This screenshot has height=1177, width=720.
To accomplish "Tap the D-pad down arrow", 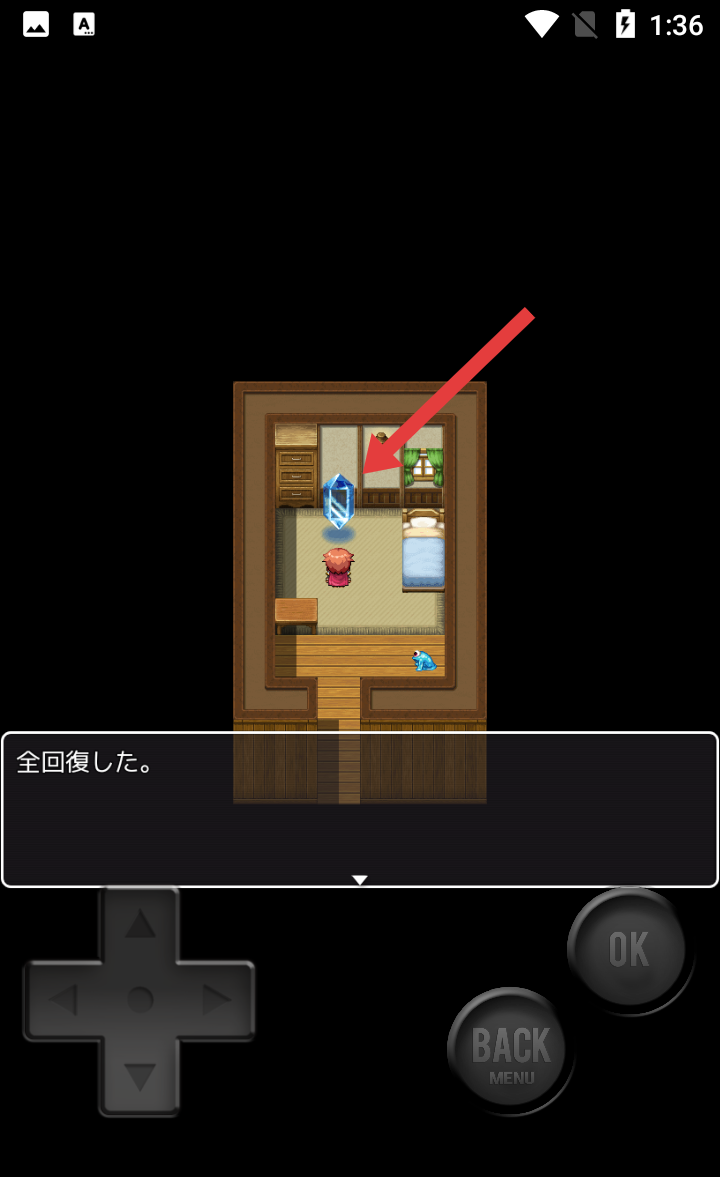I will pos(140,1076).
